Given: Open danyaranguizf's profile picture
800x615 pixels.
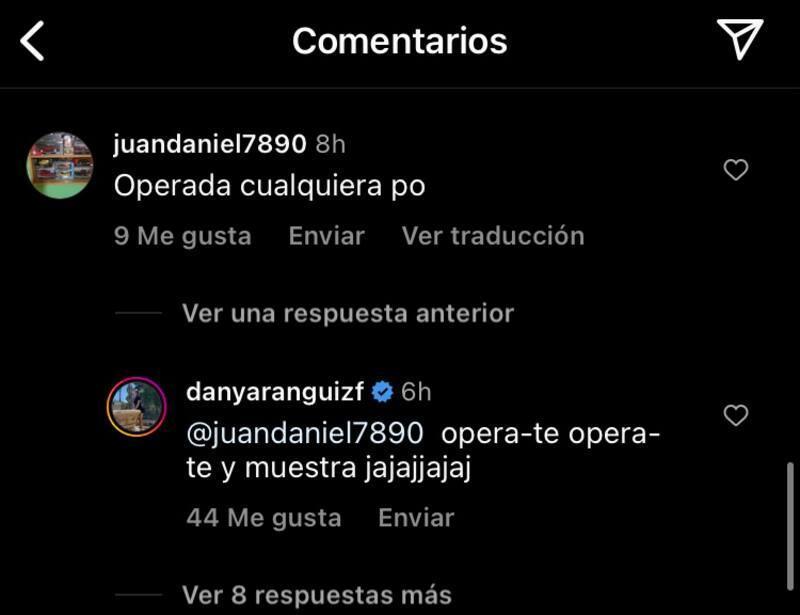Looking at the screenshot, I should click(x=137, y=407).
